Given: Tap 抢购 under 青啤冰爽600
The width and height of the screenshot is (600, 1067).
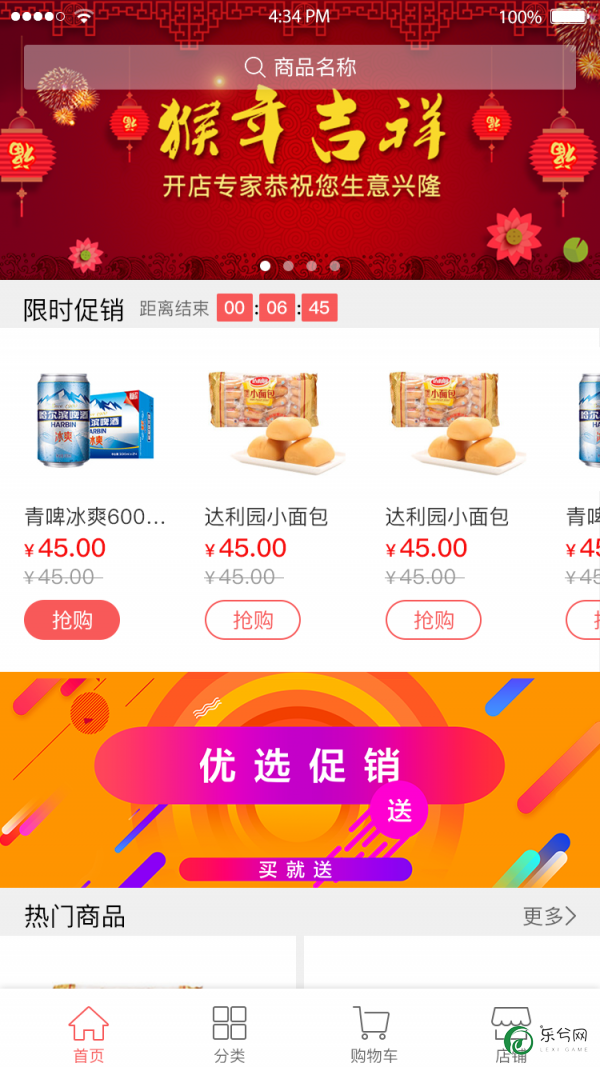Looking at the screenshot, I should click(x=72, y=620).
